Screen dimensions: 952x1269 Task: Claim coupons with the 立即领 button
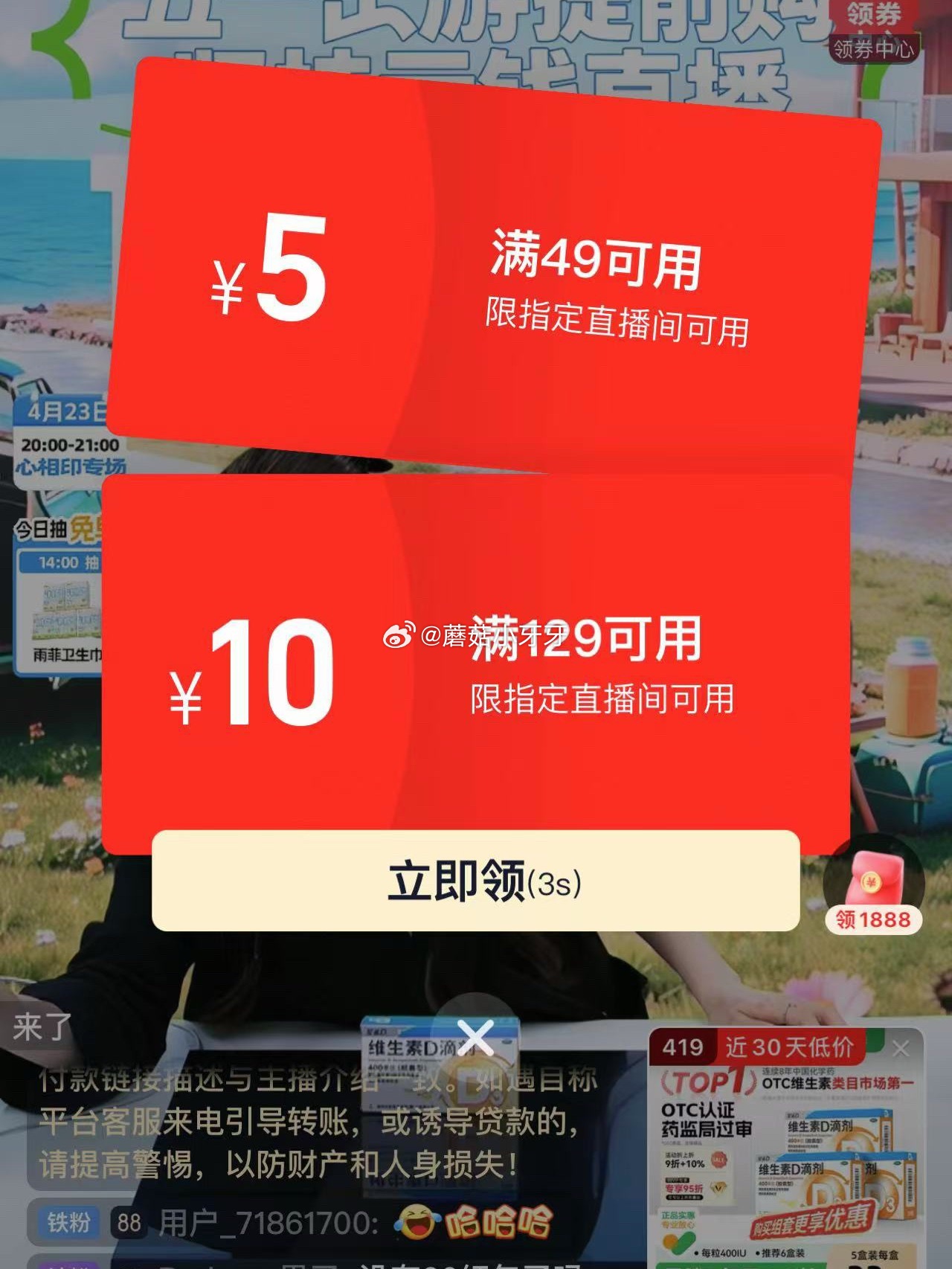tap(476, 881)
